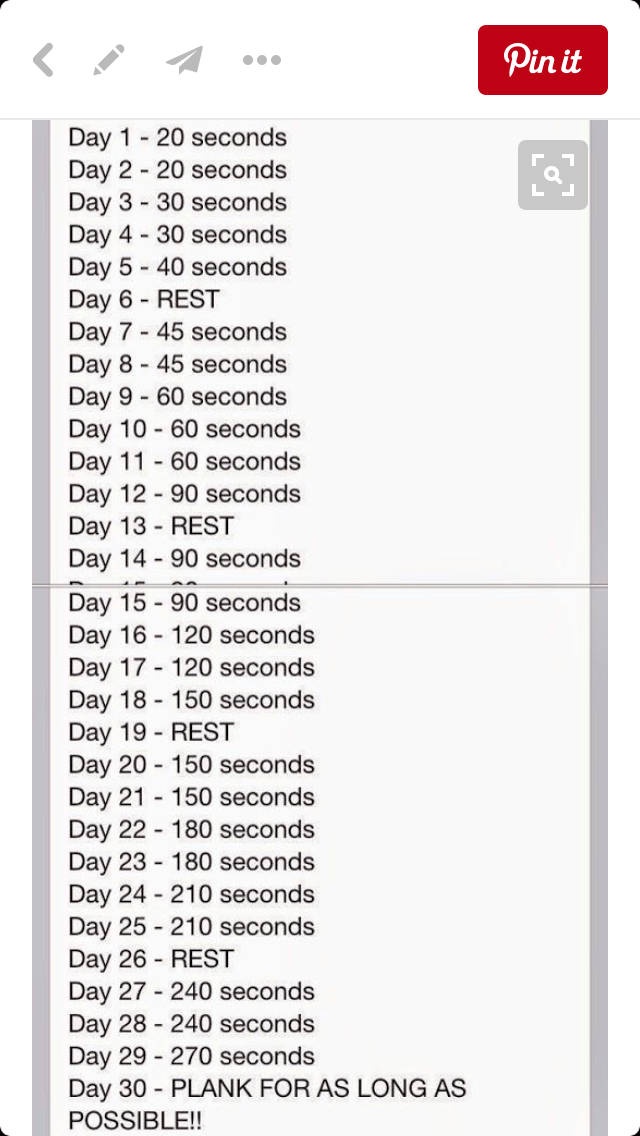Open the three-dot more options menu
Viewport: 640px width, 1136px height.
[x=261, y=60]
